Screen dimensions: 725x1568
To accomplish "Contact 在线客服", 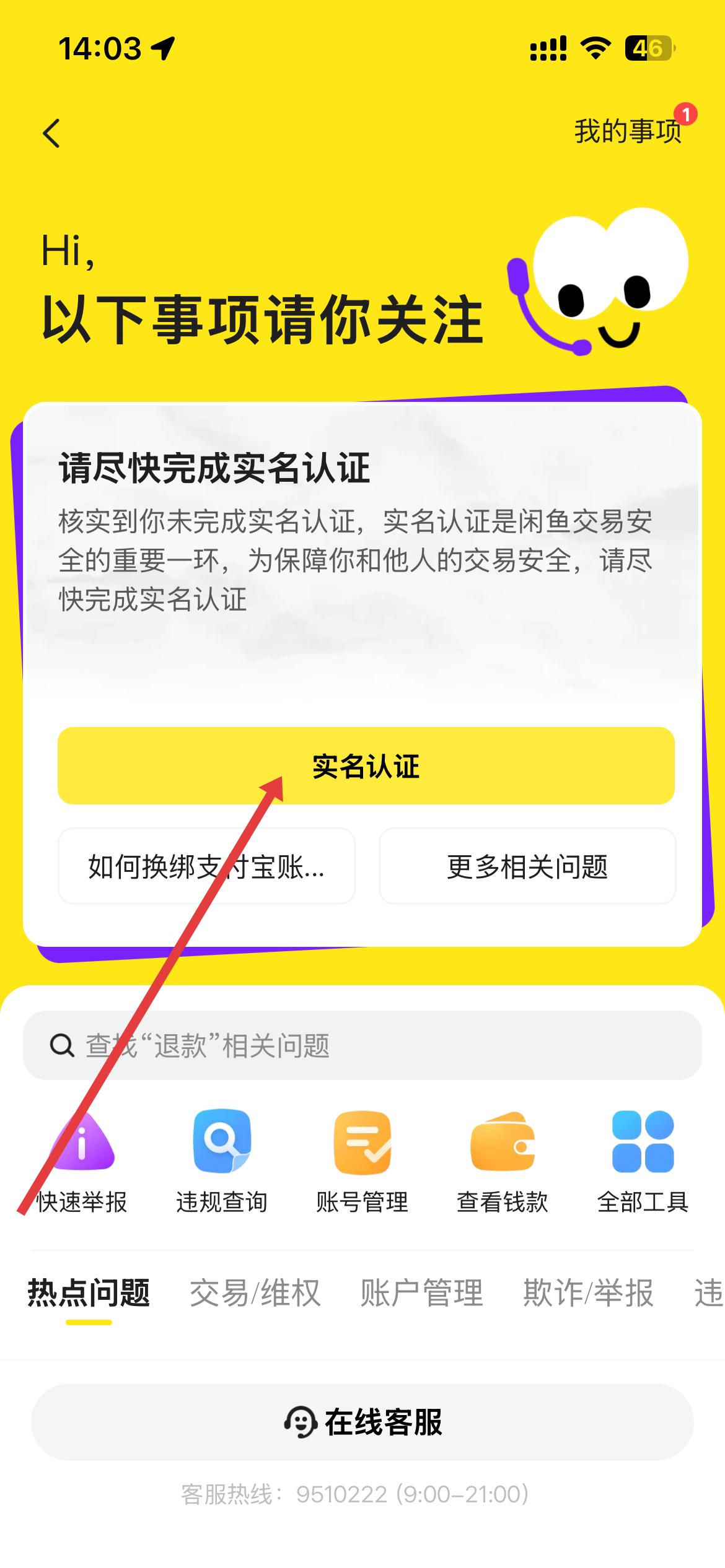I will point(362,1422).
